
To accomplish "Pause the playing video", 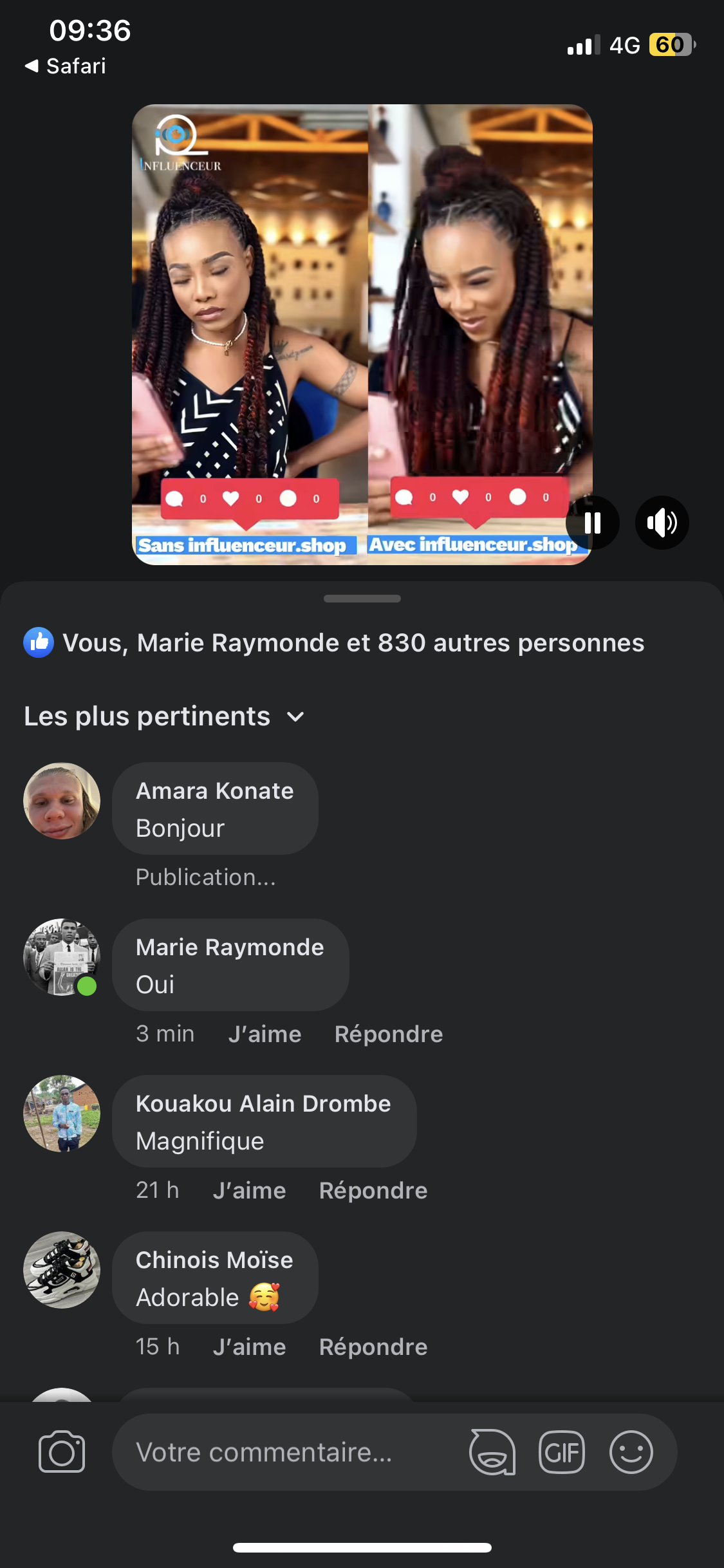I will 592,523.
